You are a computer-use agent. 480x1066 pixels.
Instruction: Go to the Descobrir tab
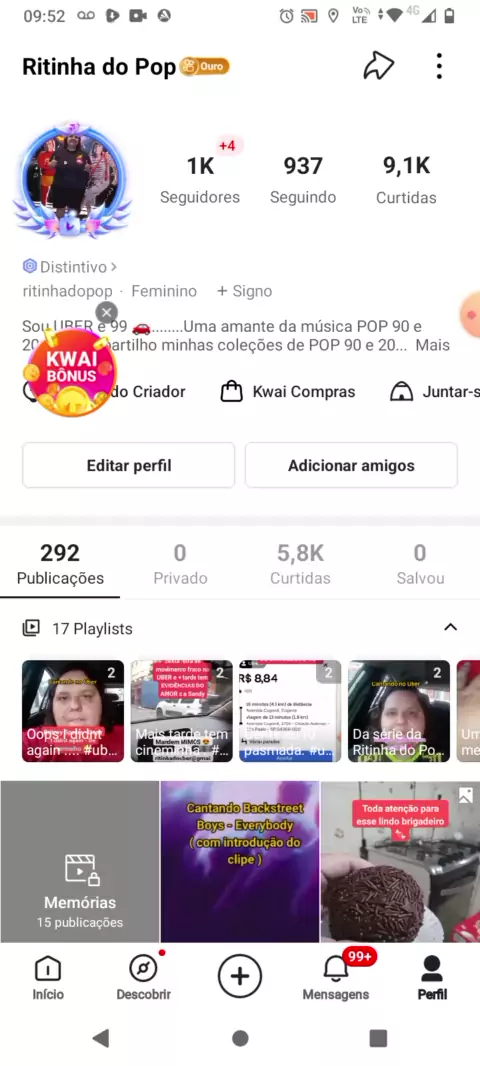(143, 978)
